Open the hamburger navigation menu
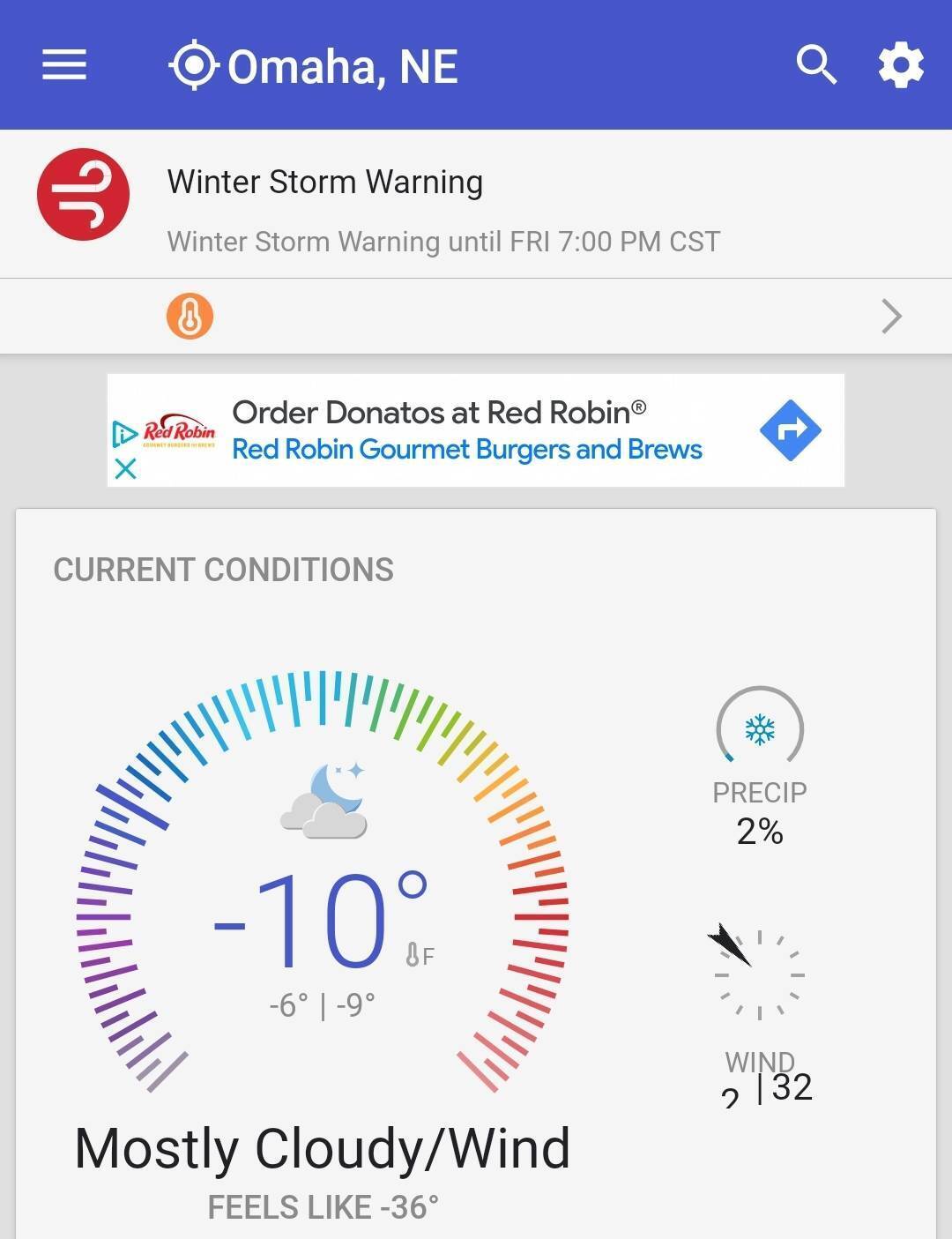 coord(64,65)
